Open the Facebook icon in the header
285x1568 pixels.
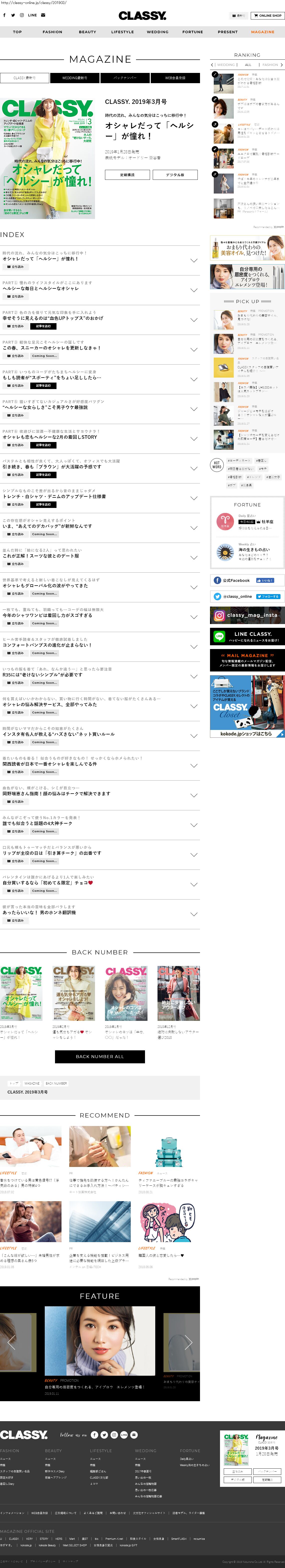click(x=4, y=15)
